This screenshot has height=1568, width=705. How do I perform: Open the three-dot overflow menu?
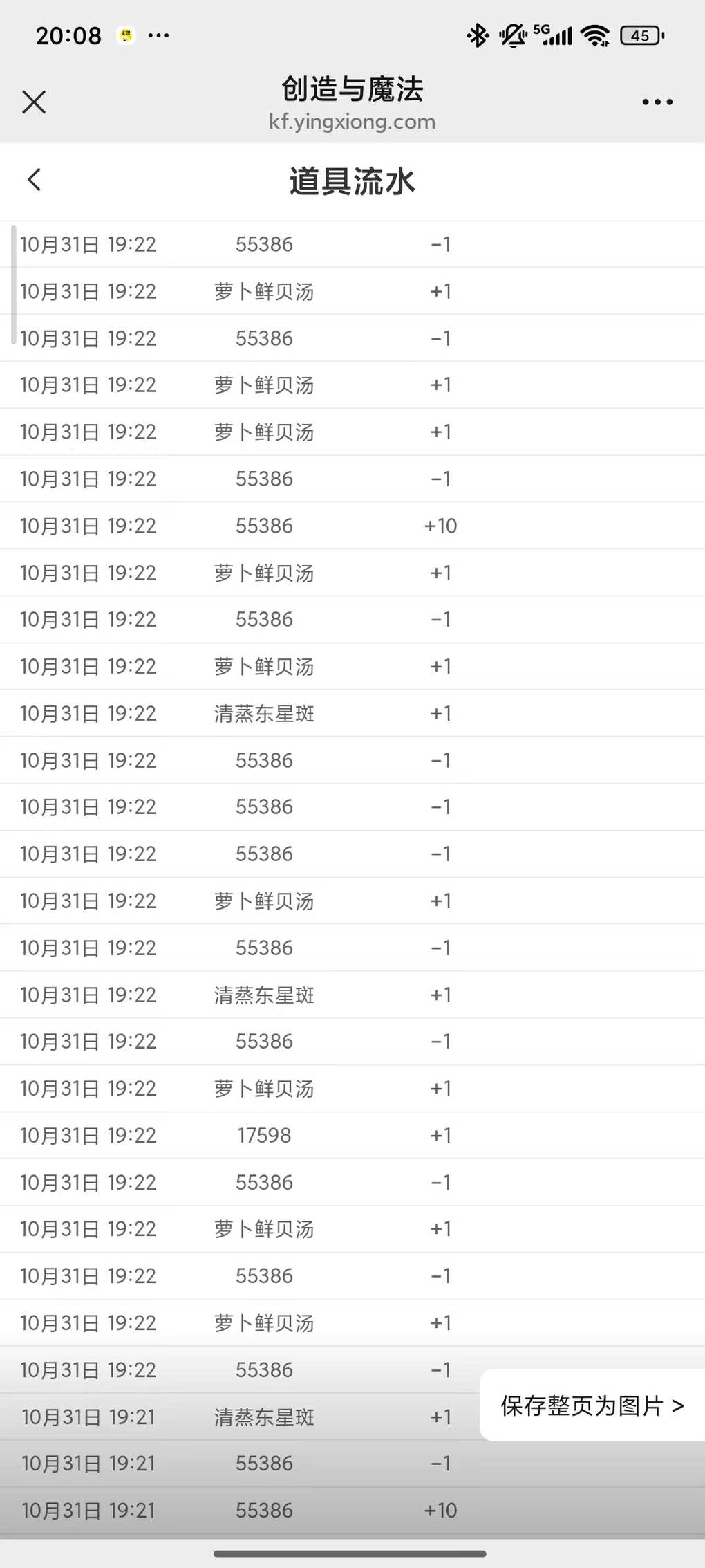point(657,102)
